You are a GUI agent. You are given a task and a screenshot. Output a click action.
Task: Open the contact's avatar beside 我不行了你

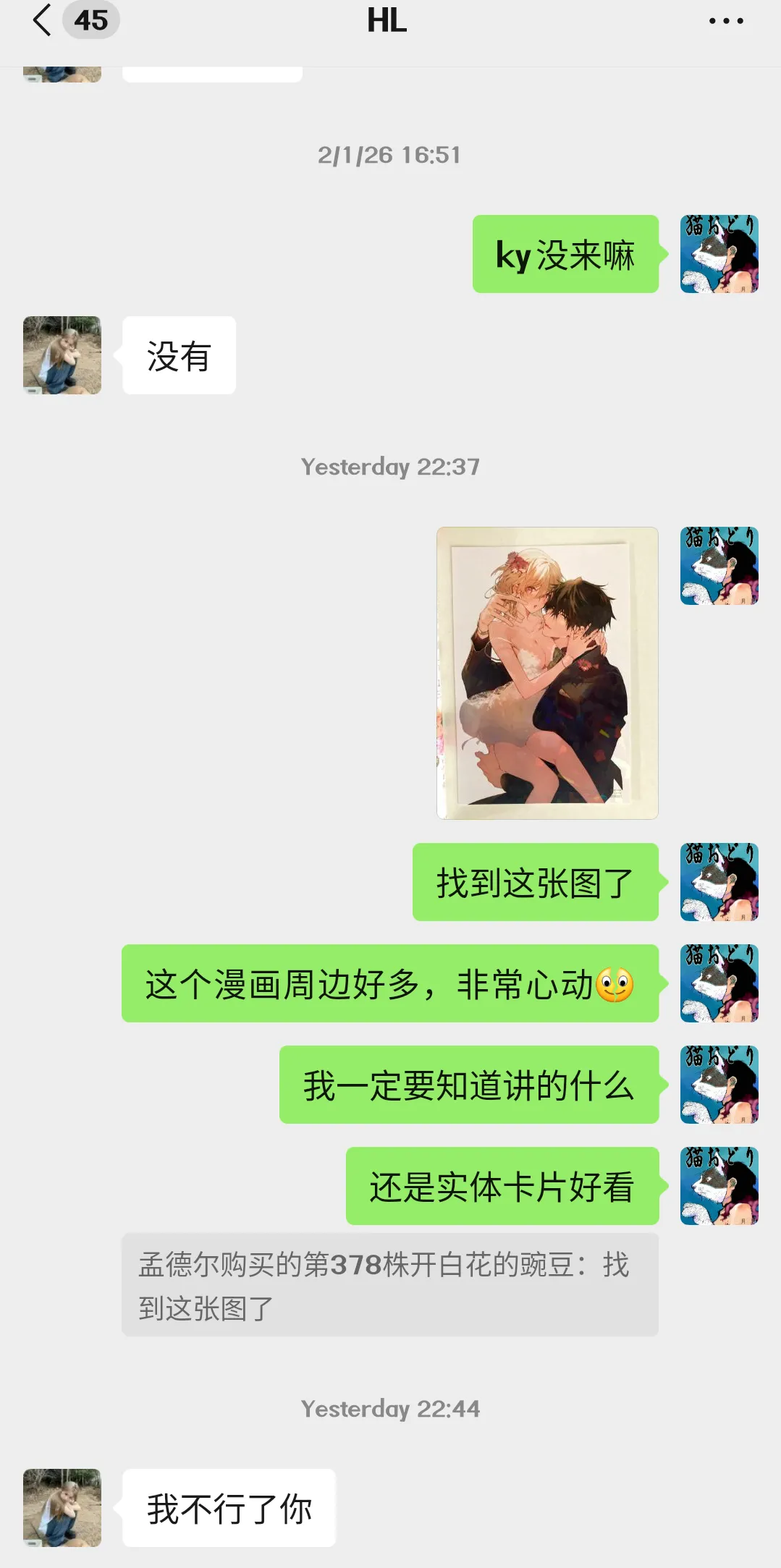pos(62,1508)
